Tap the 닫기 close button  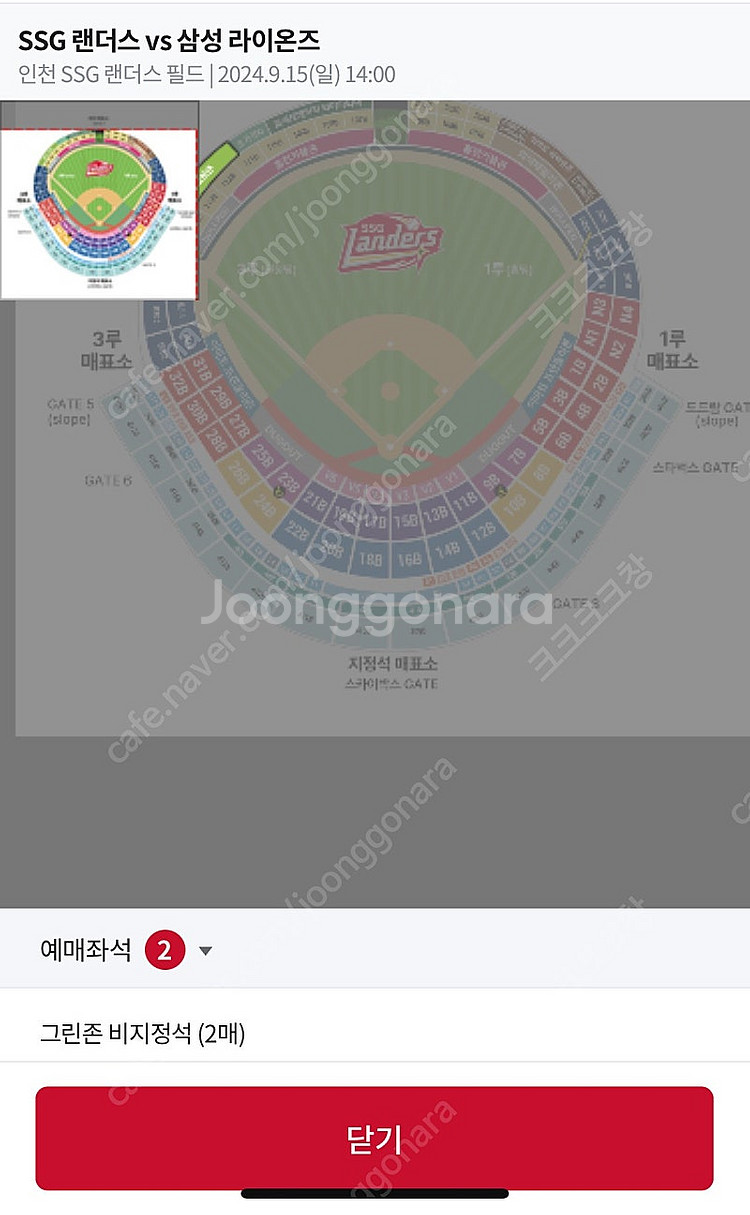click(x=374, y=1138)
